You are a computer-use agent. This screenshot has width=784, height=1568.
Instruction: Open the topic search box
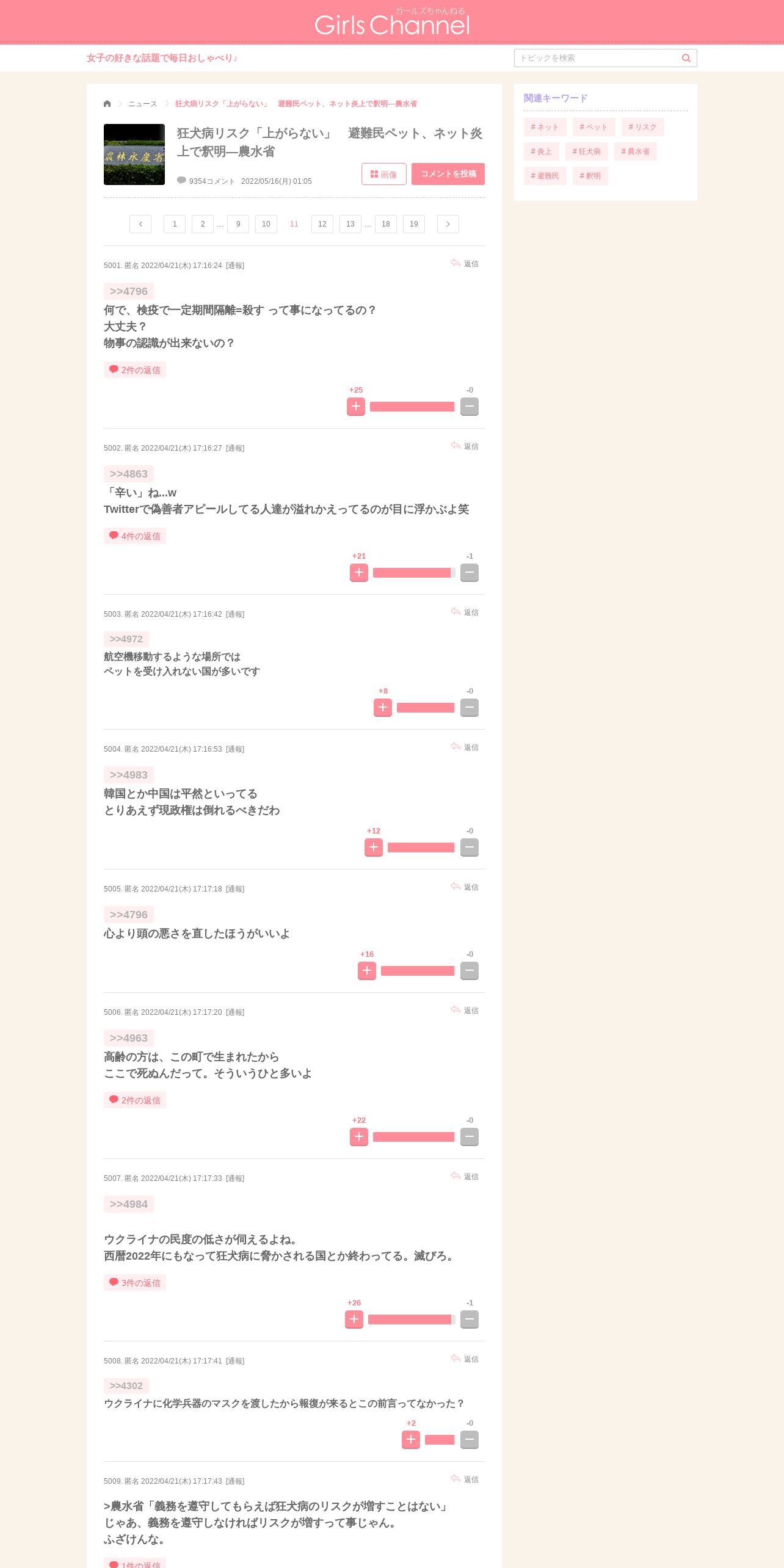pyautogui.click(x=598, y=58)
